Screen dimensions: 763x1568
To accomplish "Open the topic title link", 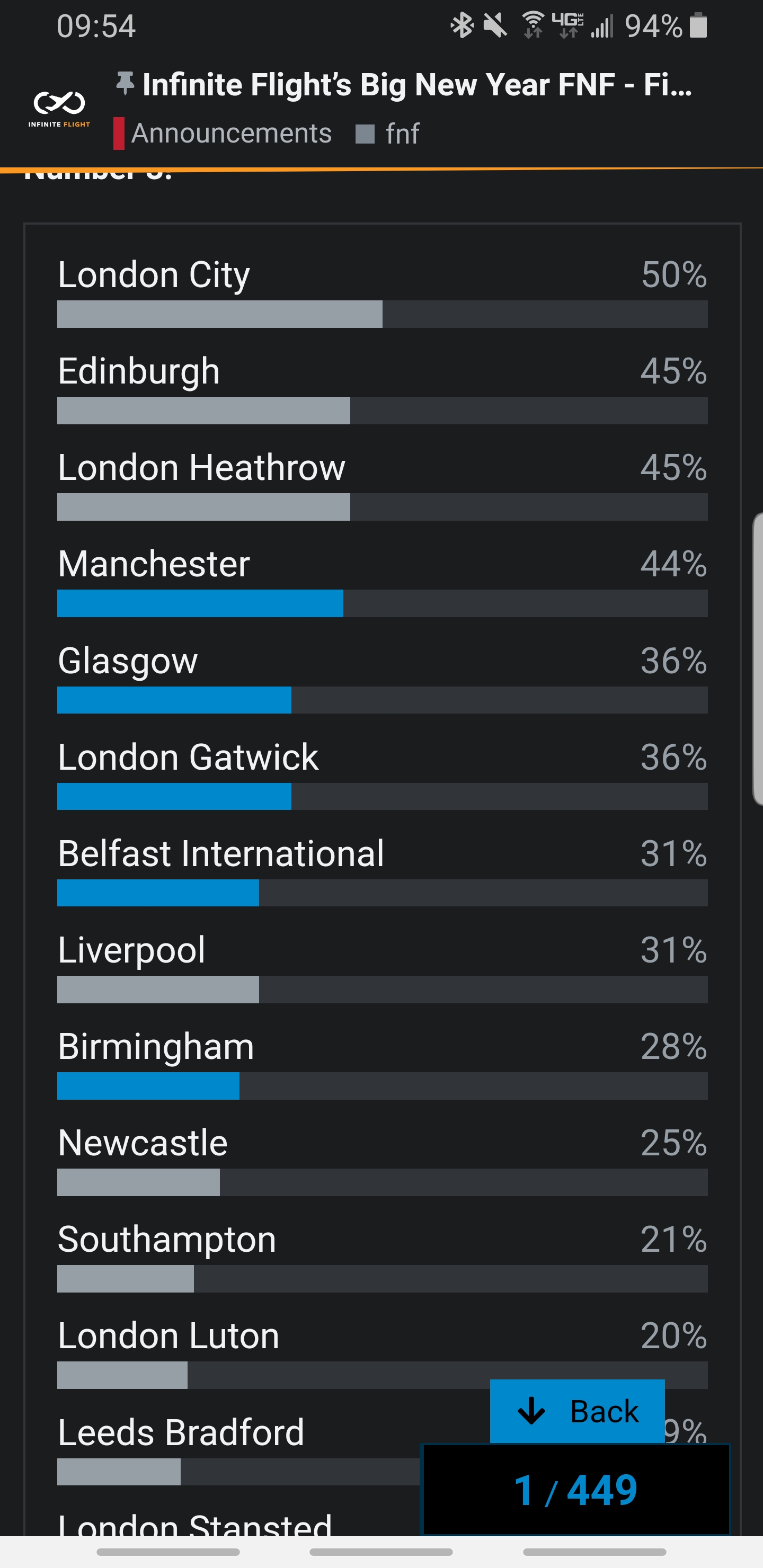I will (x=416, y=85).
